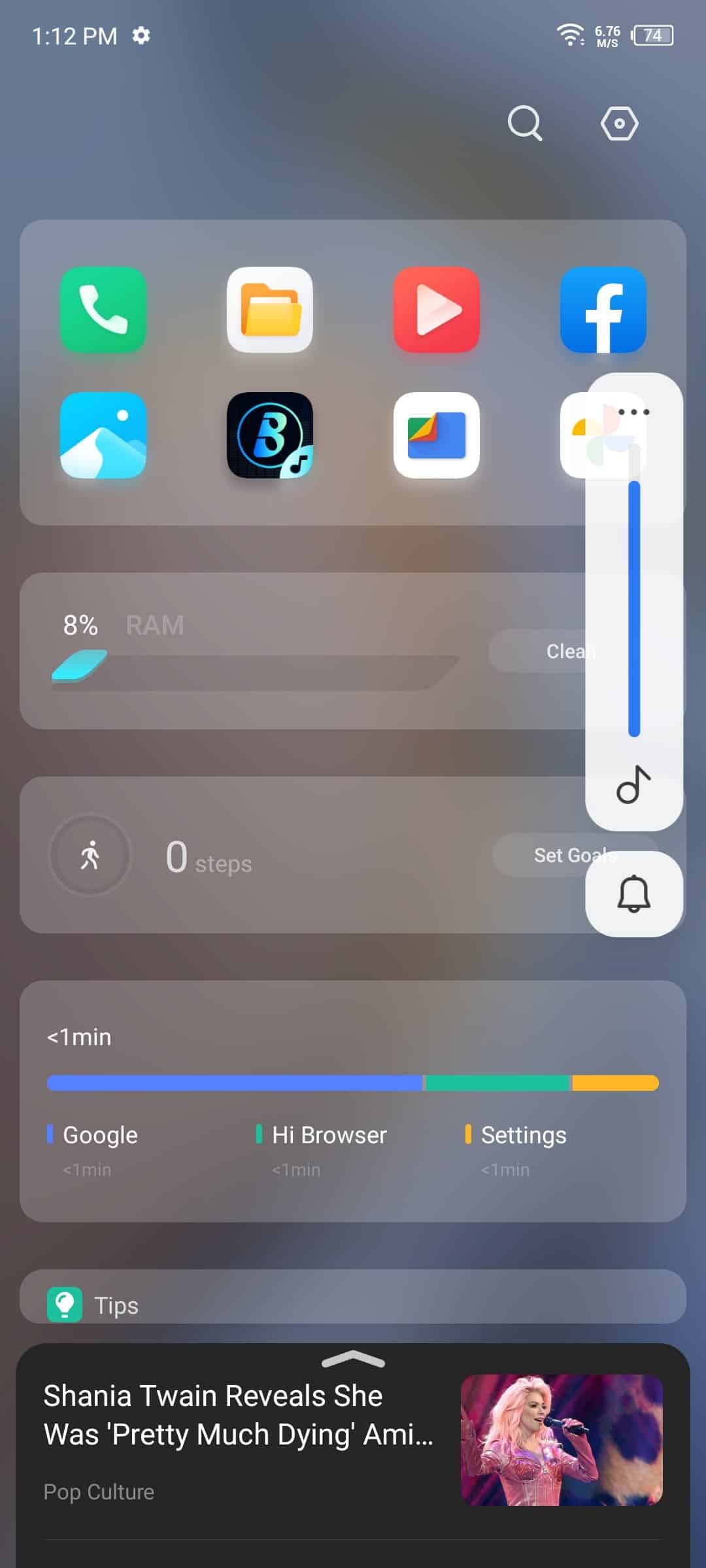Open the search icon at top
The image size is (706, 1568).
point(525,124)
